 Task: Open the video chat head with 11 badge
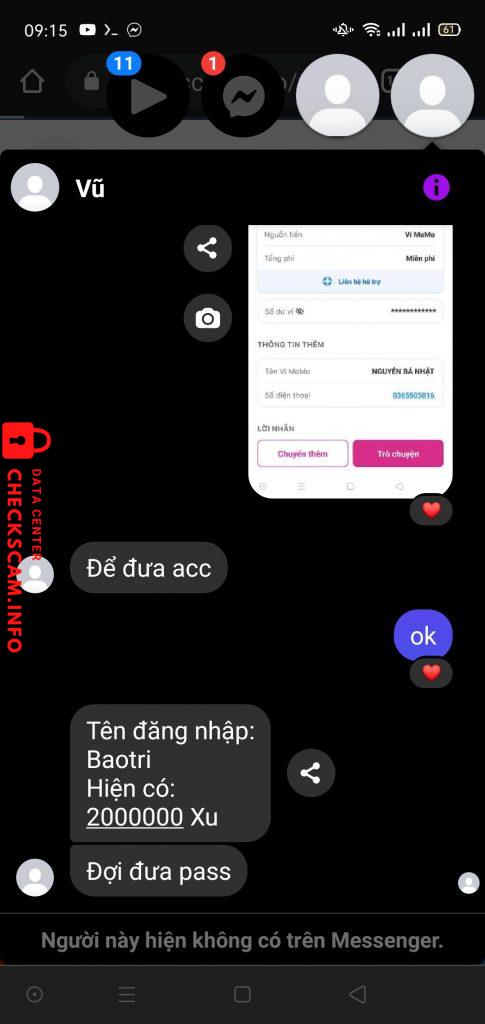[148, 95]
